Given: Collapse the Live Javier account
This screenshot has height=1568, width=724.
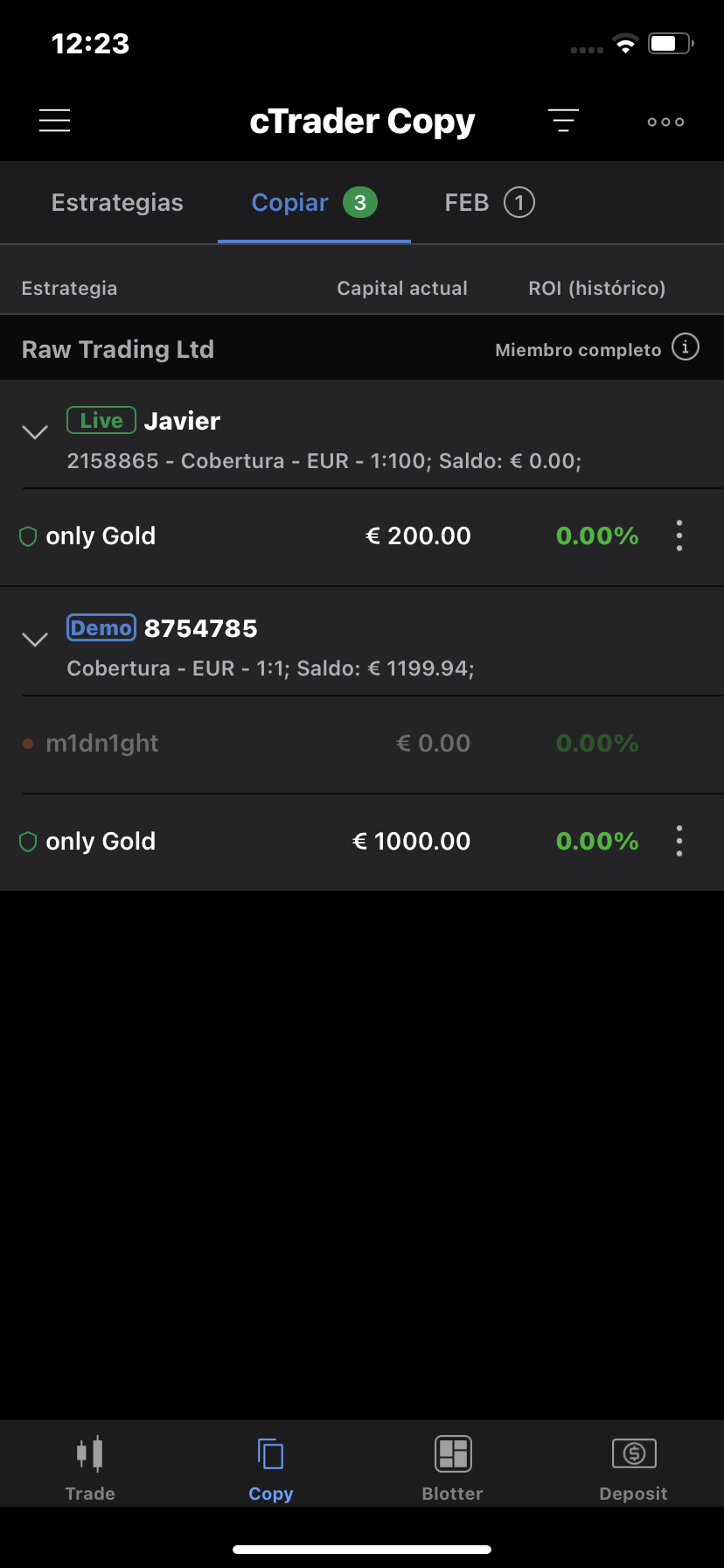Looking at the screenshot, I should [35, 432].
